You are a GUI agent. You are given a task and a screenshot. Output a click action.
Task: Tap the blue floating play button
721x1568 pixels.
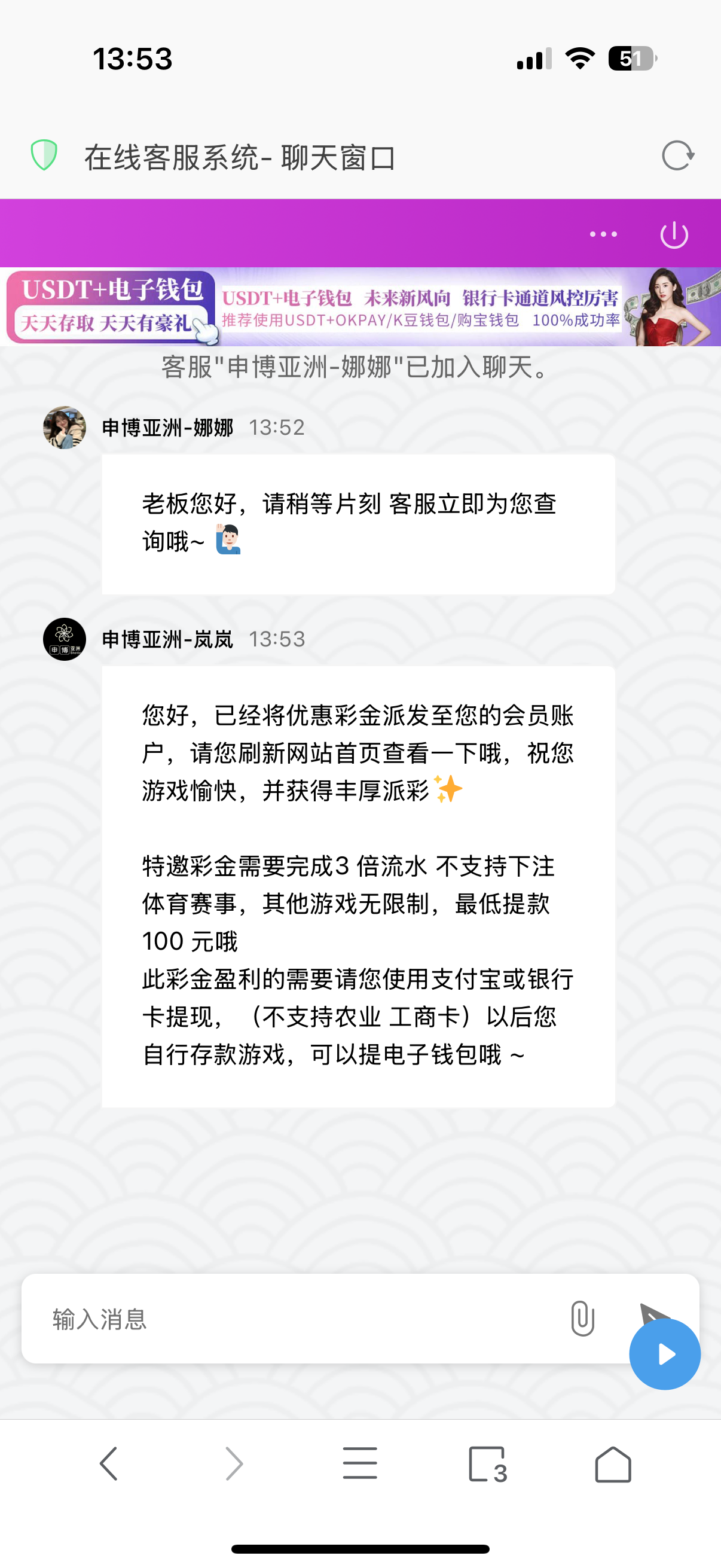click(664, 1355)
